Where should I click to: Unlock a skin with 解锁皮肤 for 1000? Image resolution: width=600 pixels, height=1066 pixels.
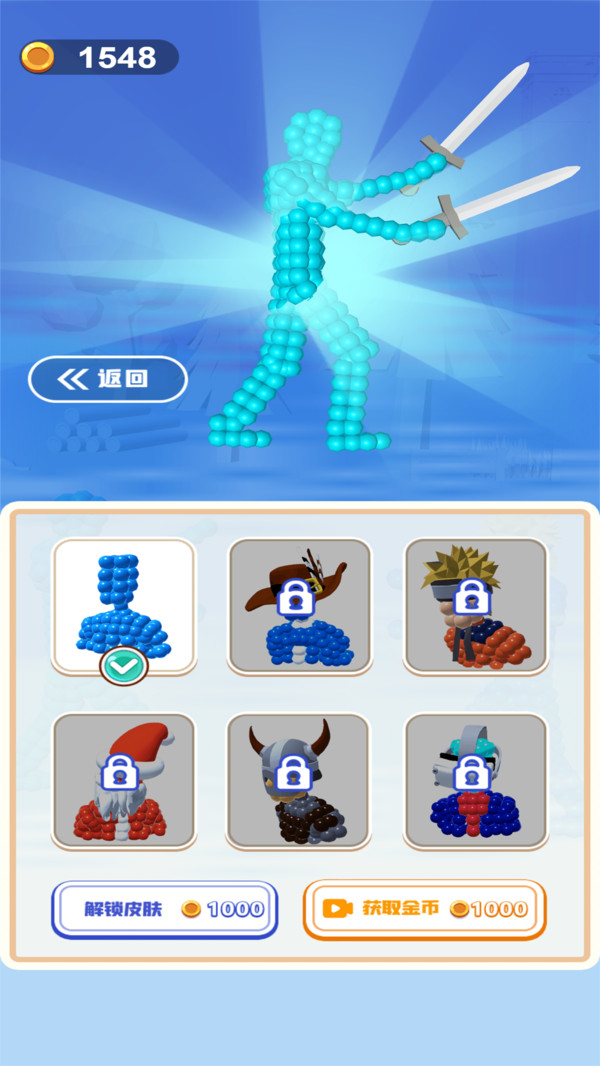(x=164, y=910)
